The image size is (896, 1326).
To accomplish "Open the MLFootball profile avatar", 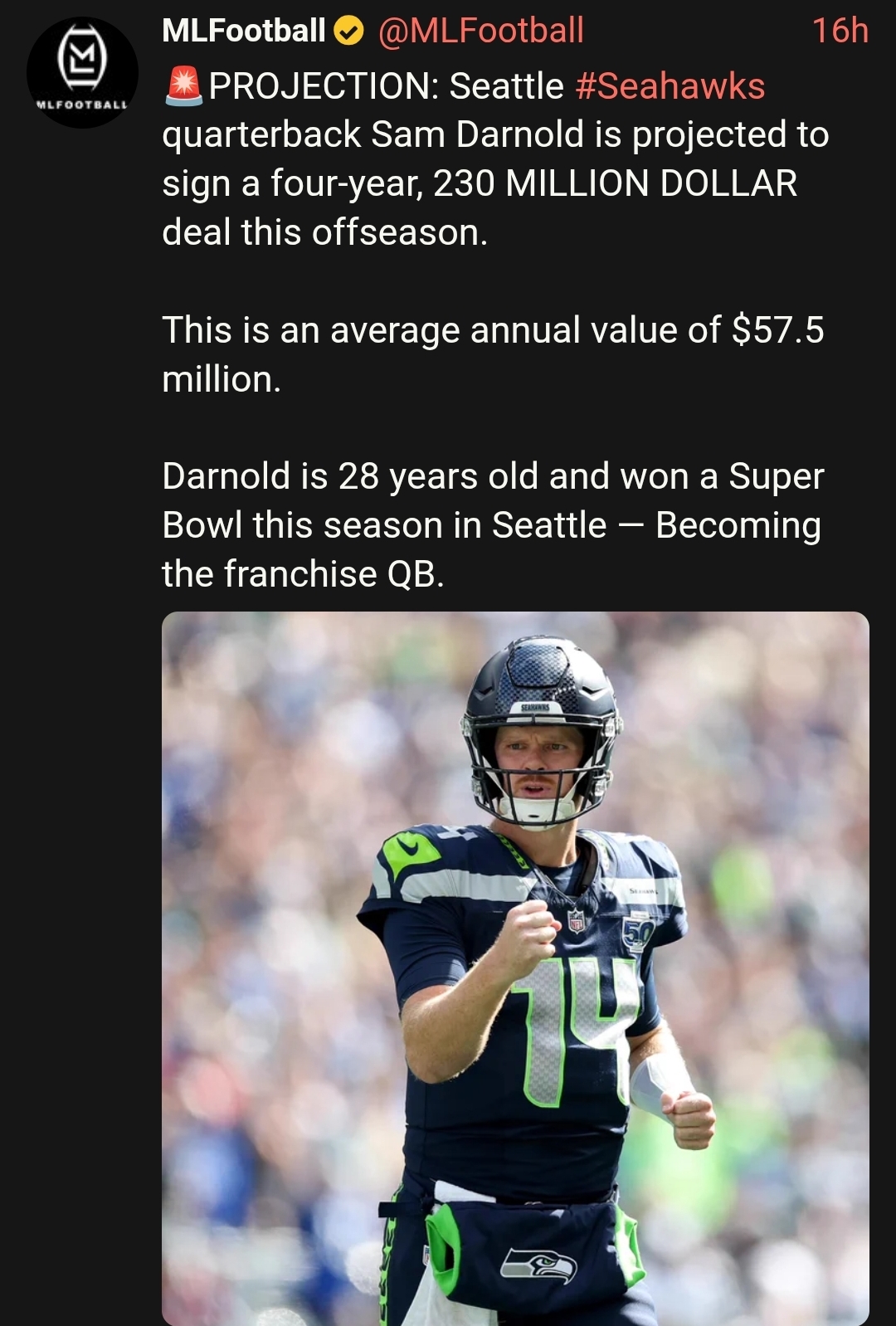I will 82,73.
